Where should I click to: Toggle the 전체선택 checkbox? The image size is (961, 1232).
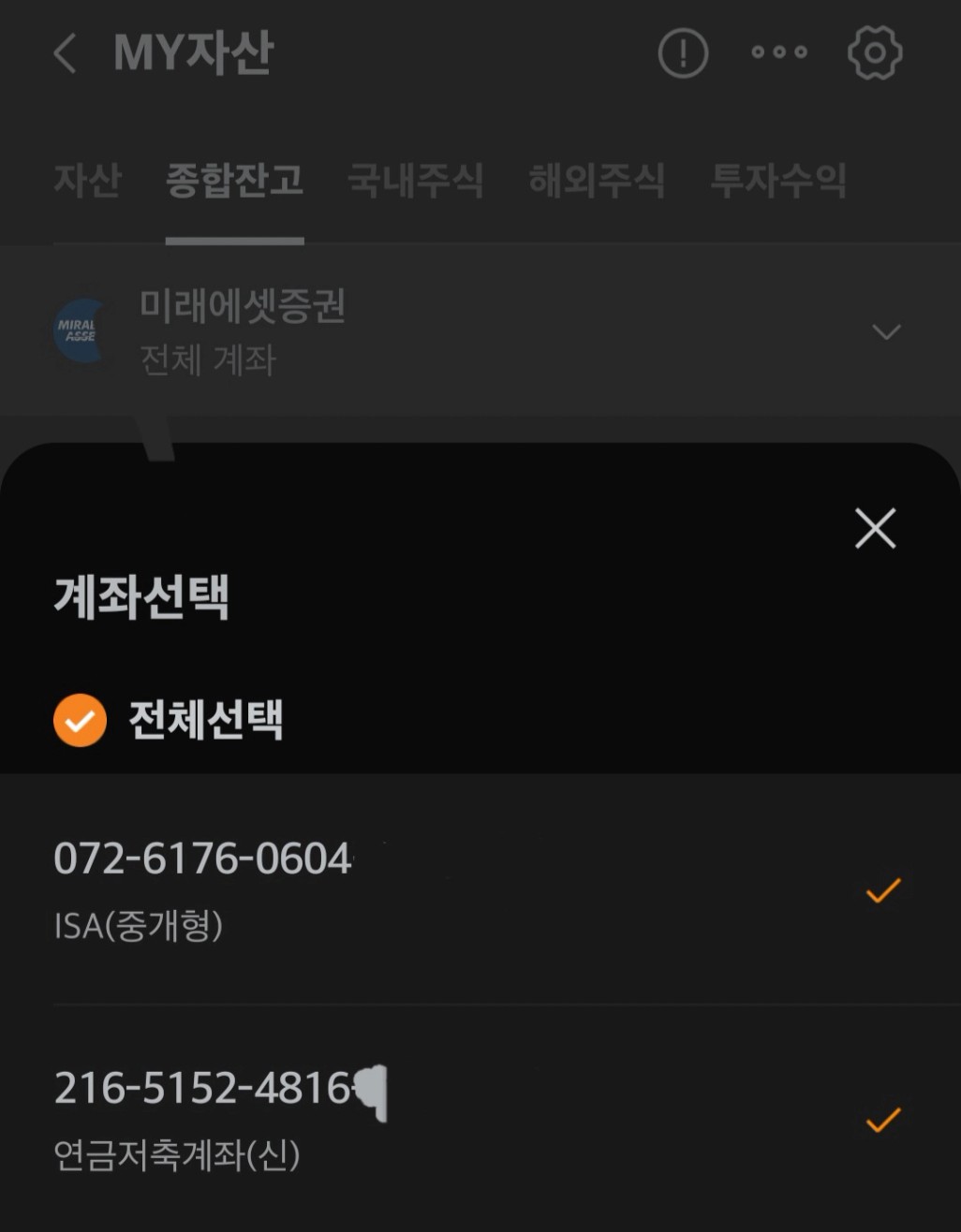pyautogui.click(x=81, y=721)
